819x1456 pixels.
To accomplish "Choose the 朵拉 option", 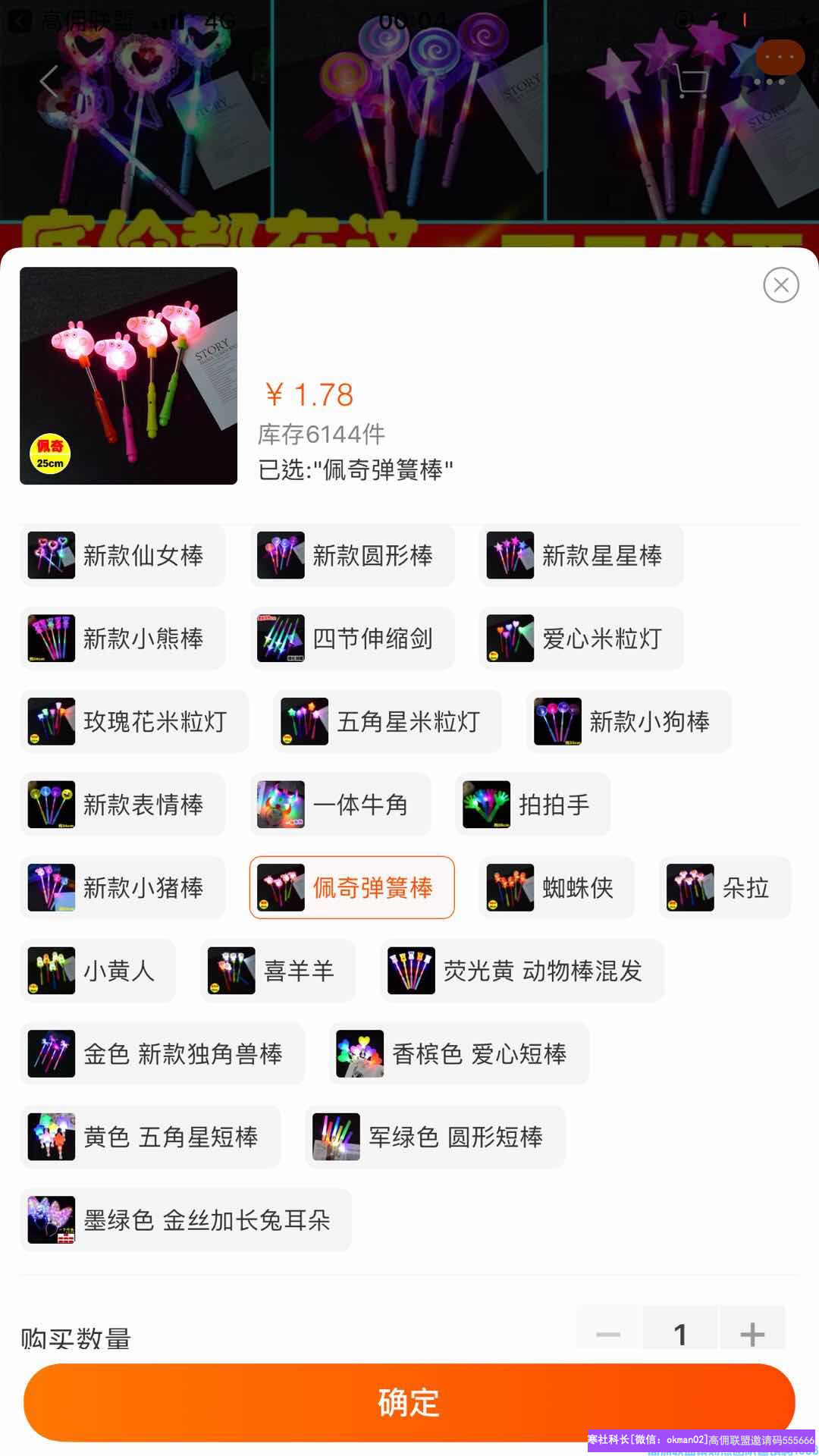I will pyautogui.click(x=725, y=887).
